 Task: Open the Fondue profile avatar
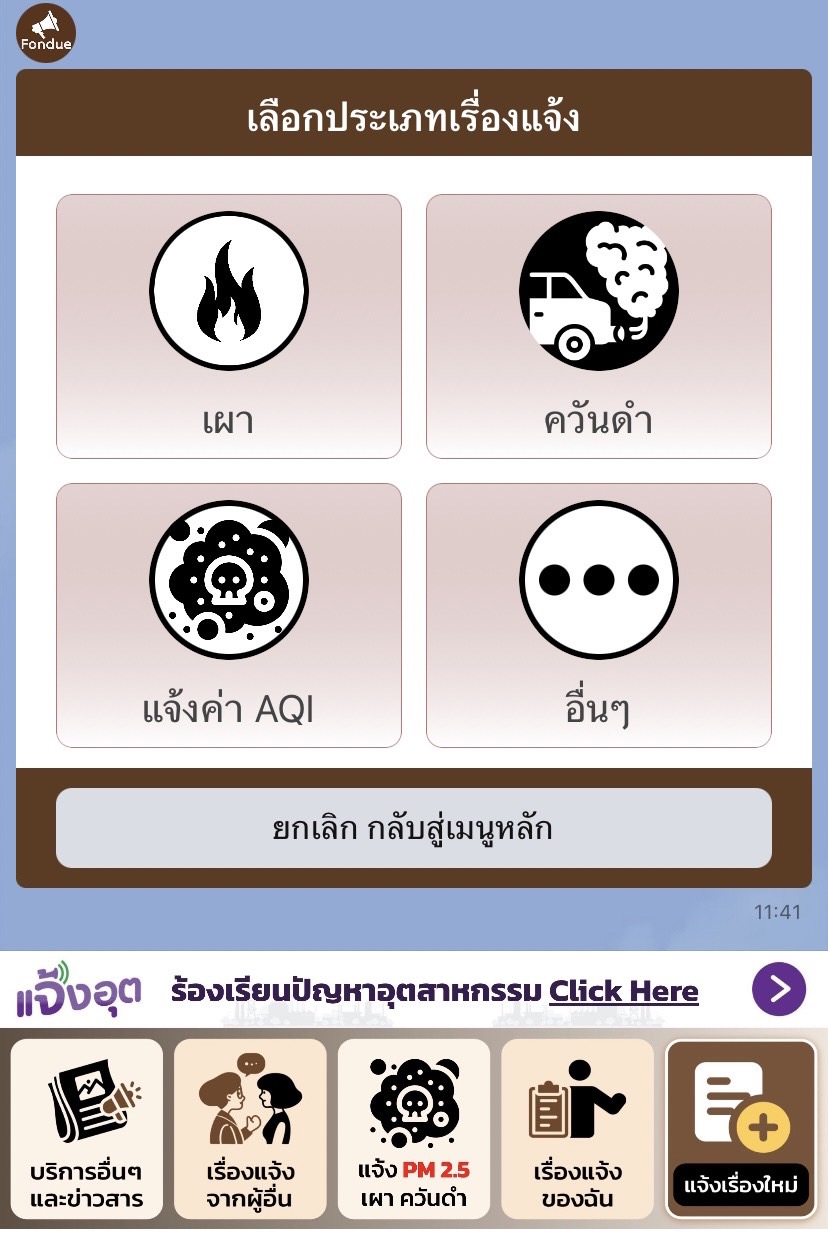pos(45,33)
